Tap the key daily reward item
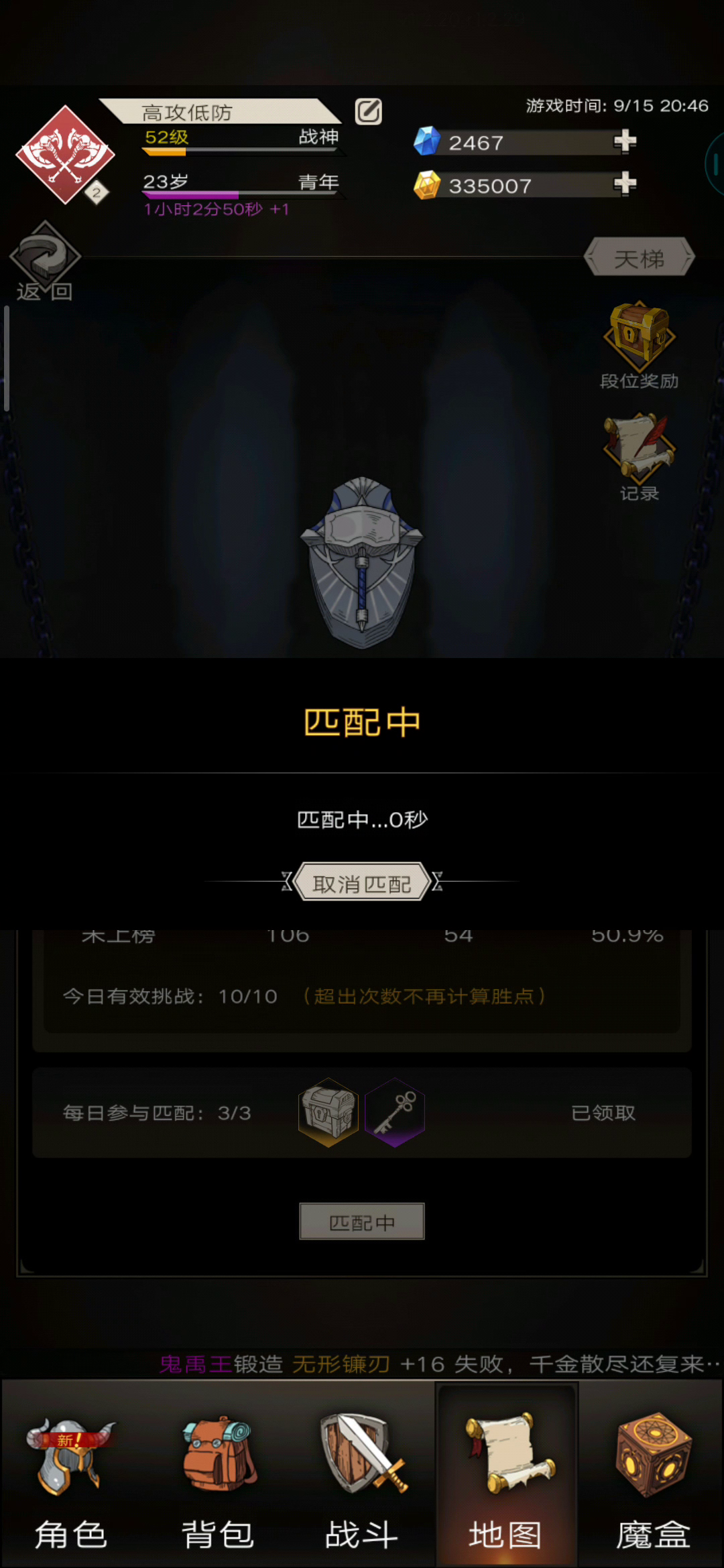724x1568 pixels. [395, 1112]
